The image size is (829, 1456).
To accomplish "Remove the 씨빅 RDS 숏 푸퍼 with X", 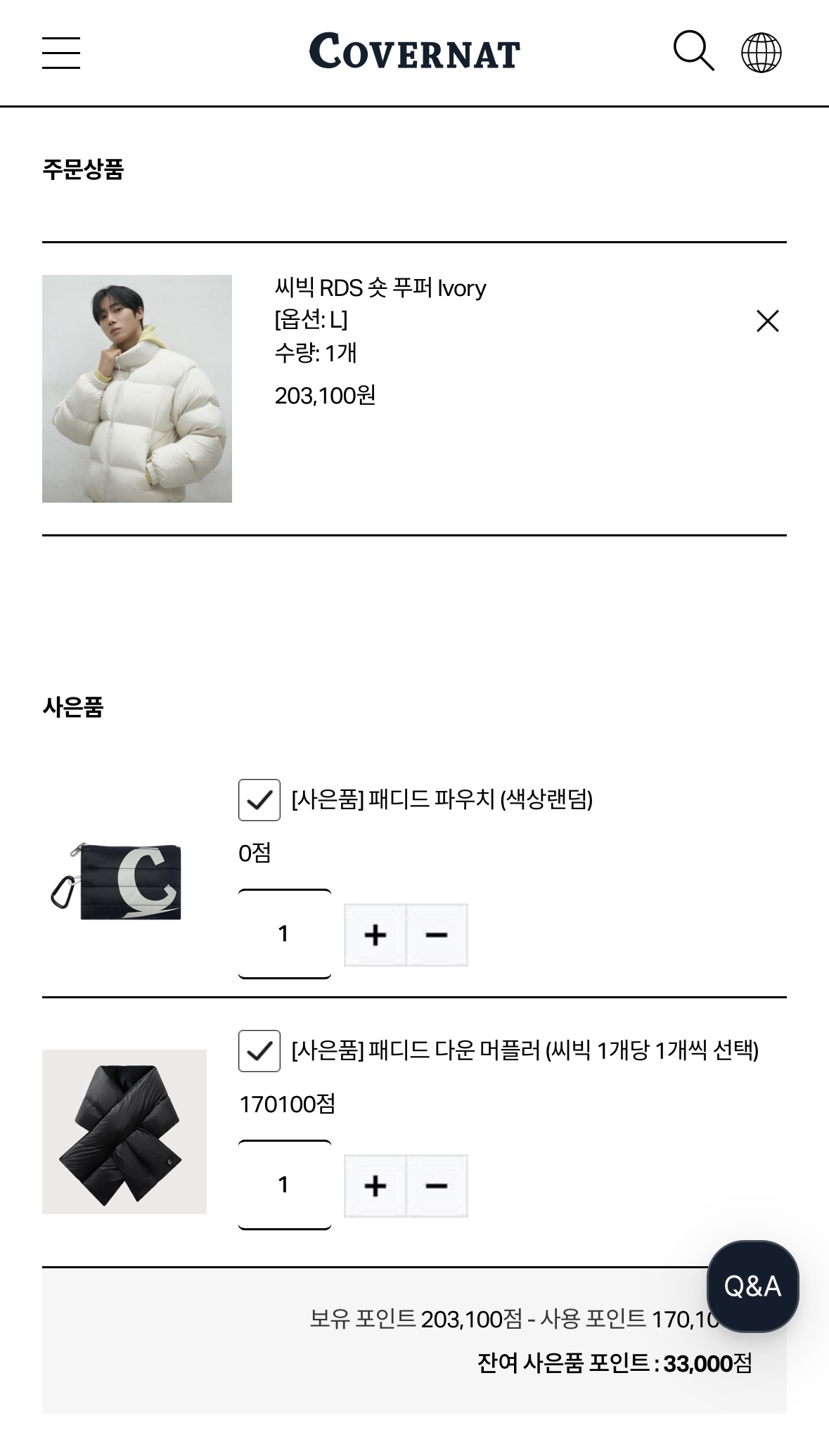I will tap(767, 321).
